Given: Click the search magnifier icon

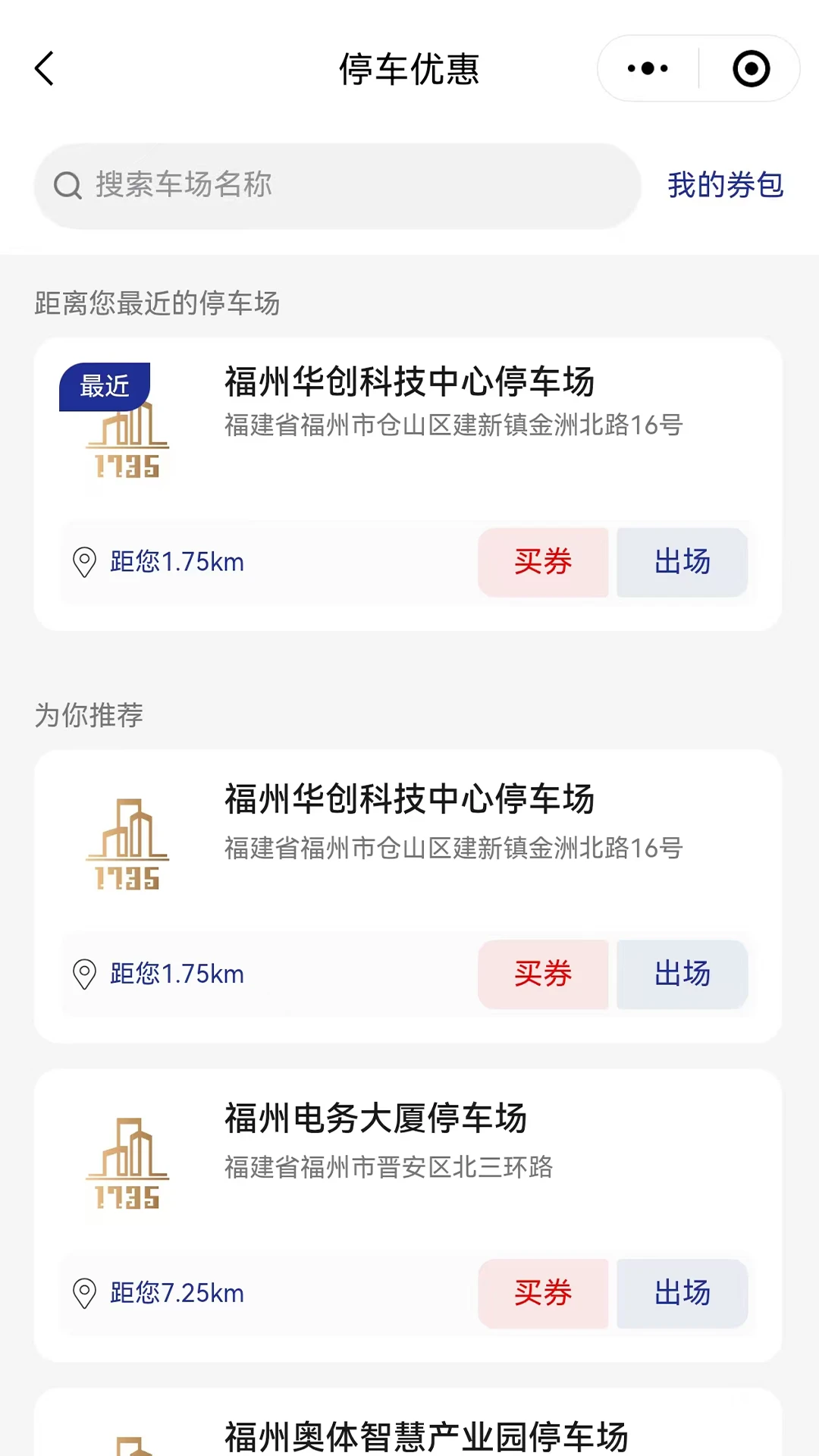Looking at the screenshot, I should pos(68,184).
